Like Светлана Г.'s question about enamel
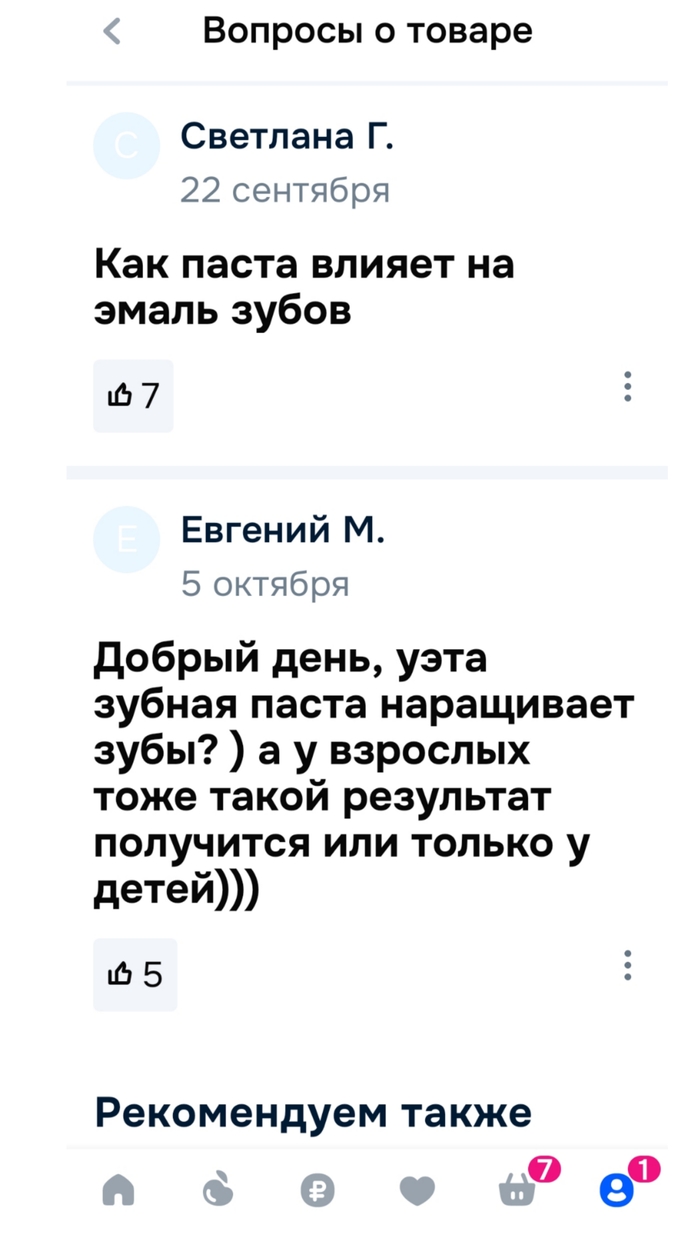700x1244 pixels. coord(133,396)
